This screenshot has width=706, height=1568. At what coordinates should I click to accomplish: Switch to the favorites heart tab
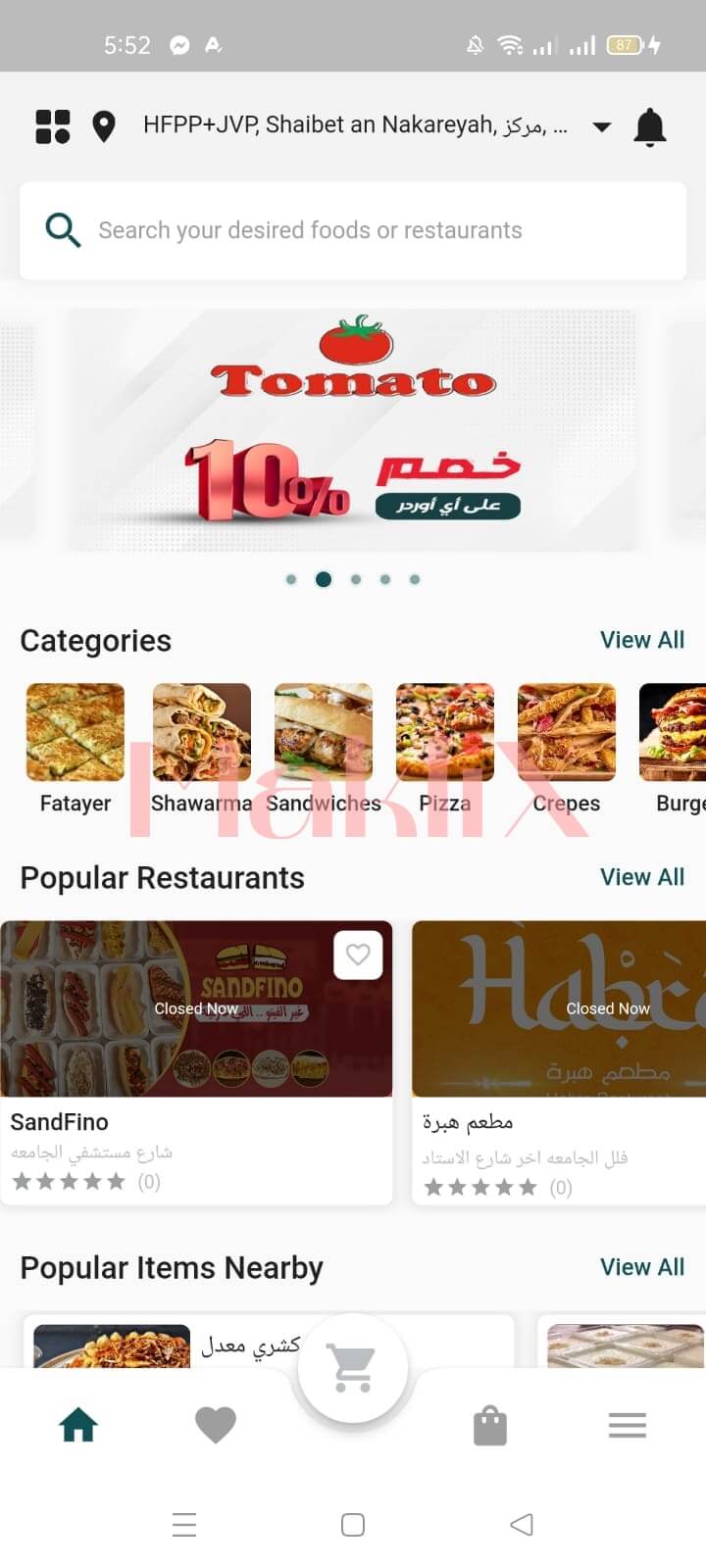216,1424
